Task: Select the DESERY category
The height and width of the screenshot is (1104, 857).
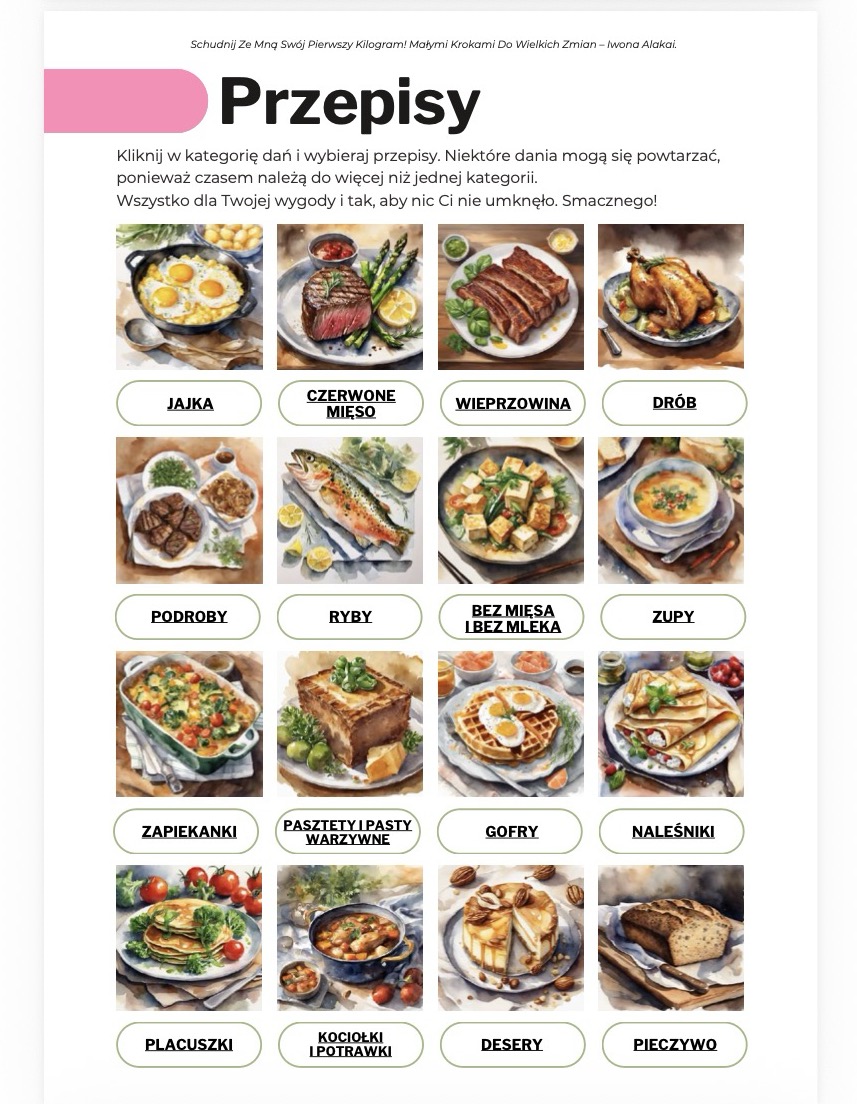Action: (x=511, y=1044)
